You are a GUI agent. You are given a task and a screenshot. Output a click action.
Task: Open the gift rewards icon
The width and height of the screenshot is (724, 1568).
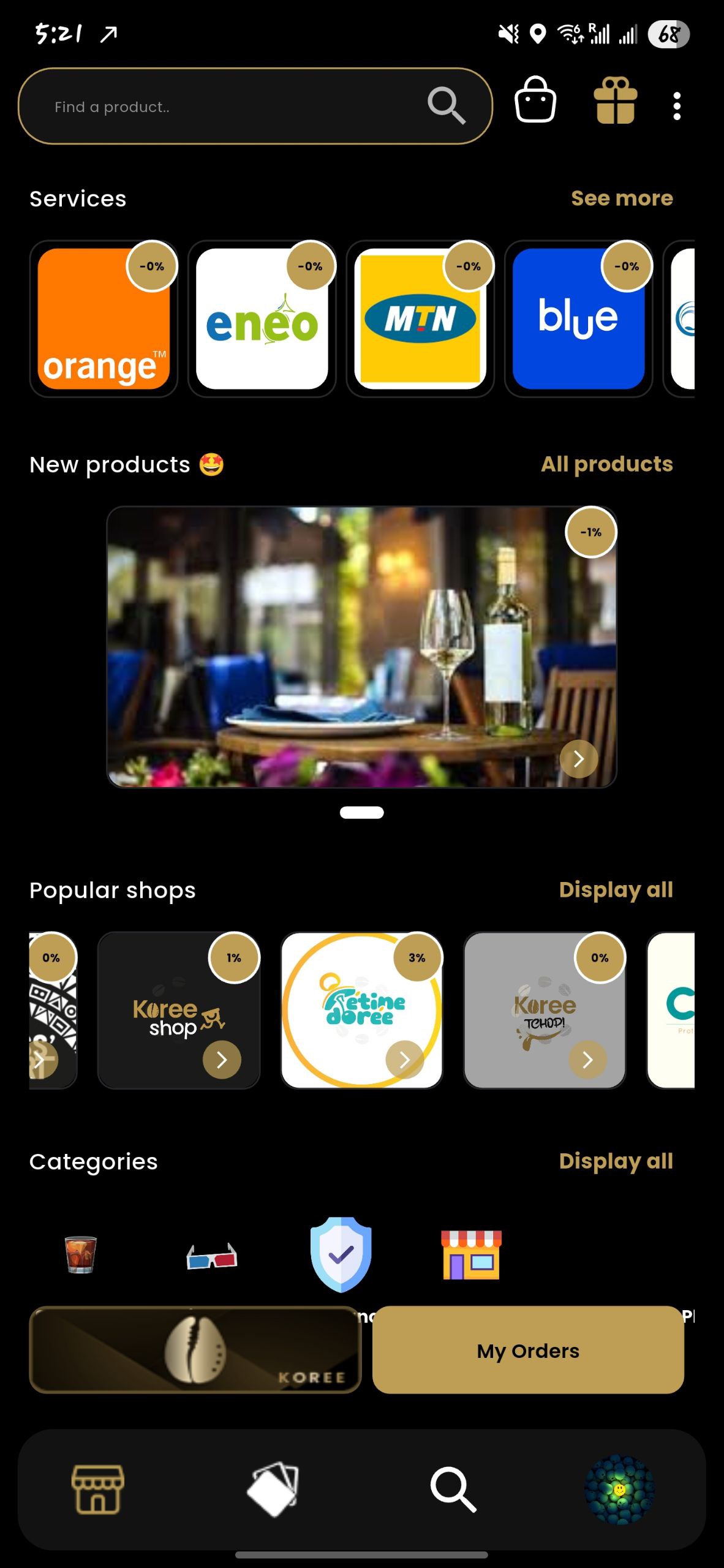pyautogui.click(x=615, y=102)
